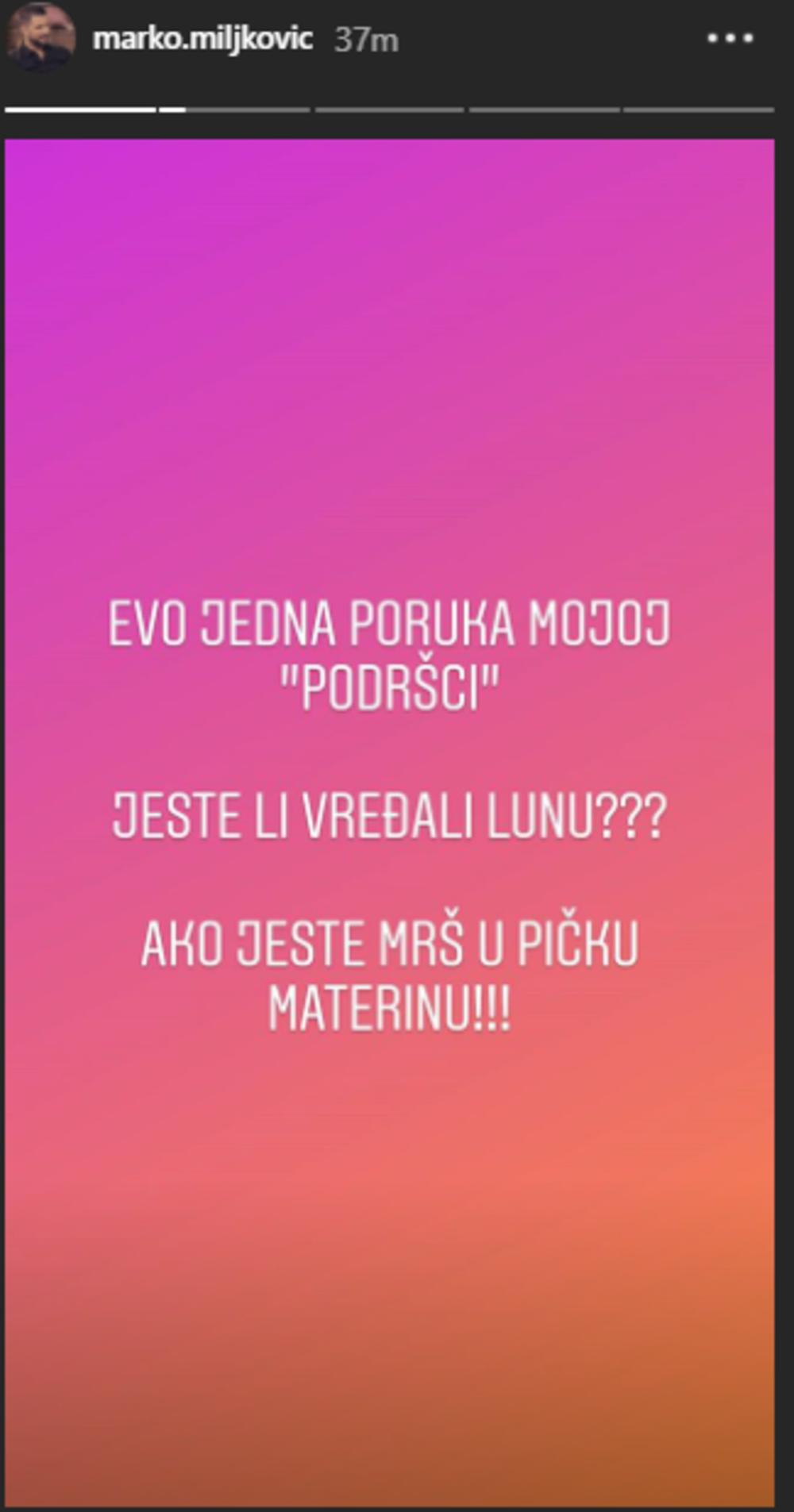Image resolution: width=794 pixels, height=1512 pixels.
Task: Open the marko.miljkovic username link
Action: (x=202, y=38)
